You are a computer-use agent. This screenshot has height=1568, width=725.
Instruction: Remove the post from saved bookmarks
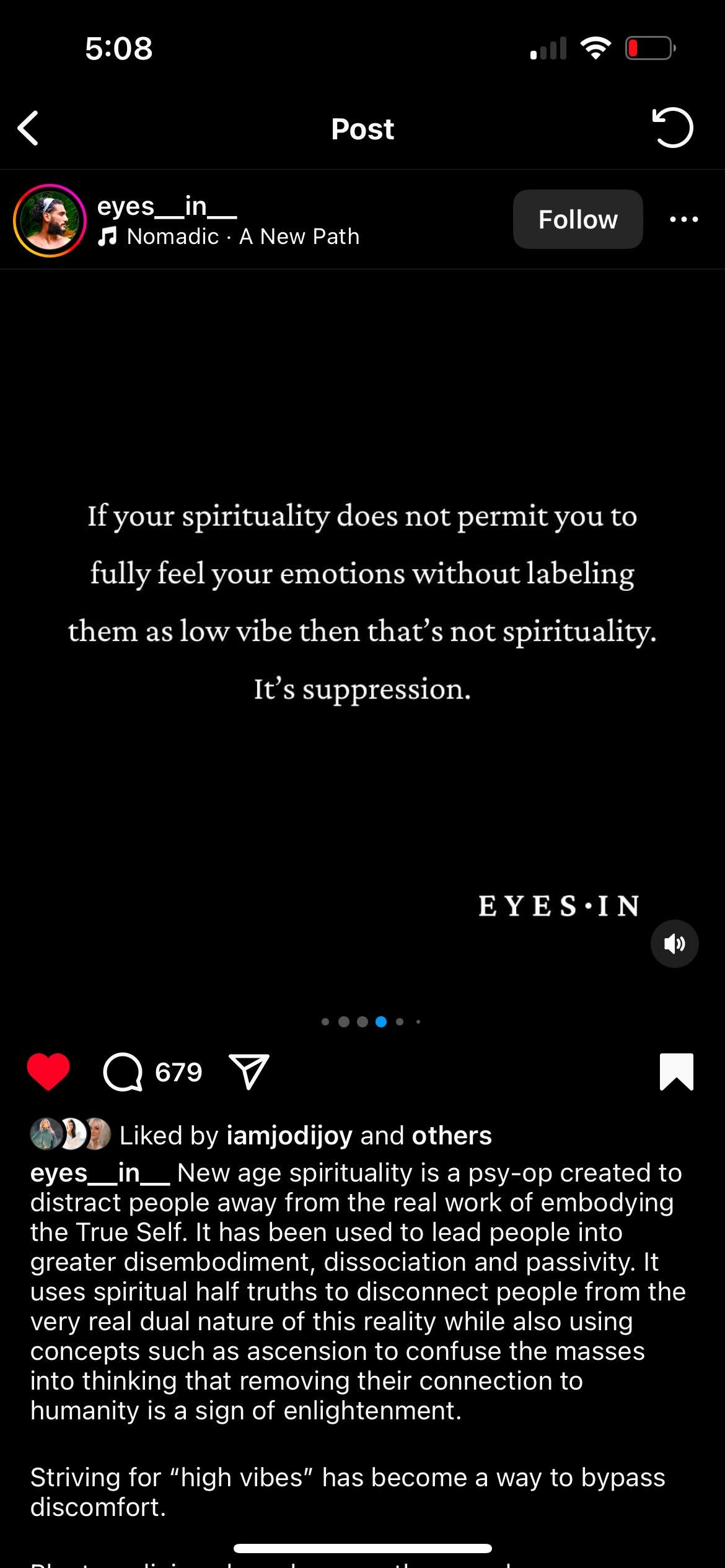[x=676, y=1072]
